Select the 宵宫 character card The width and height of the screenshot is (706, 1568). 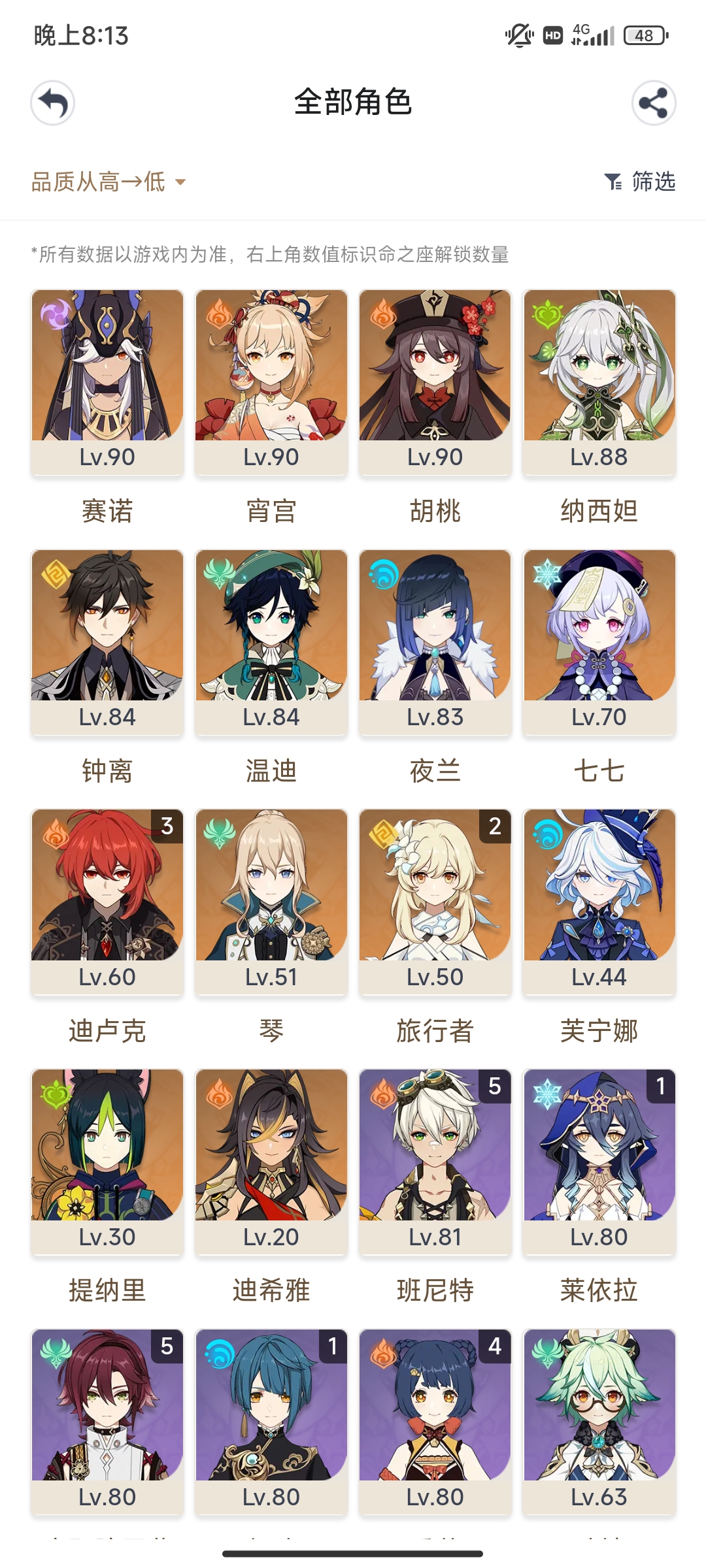point(271,382)
